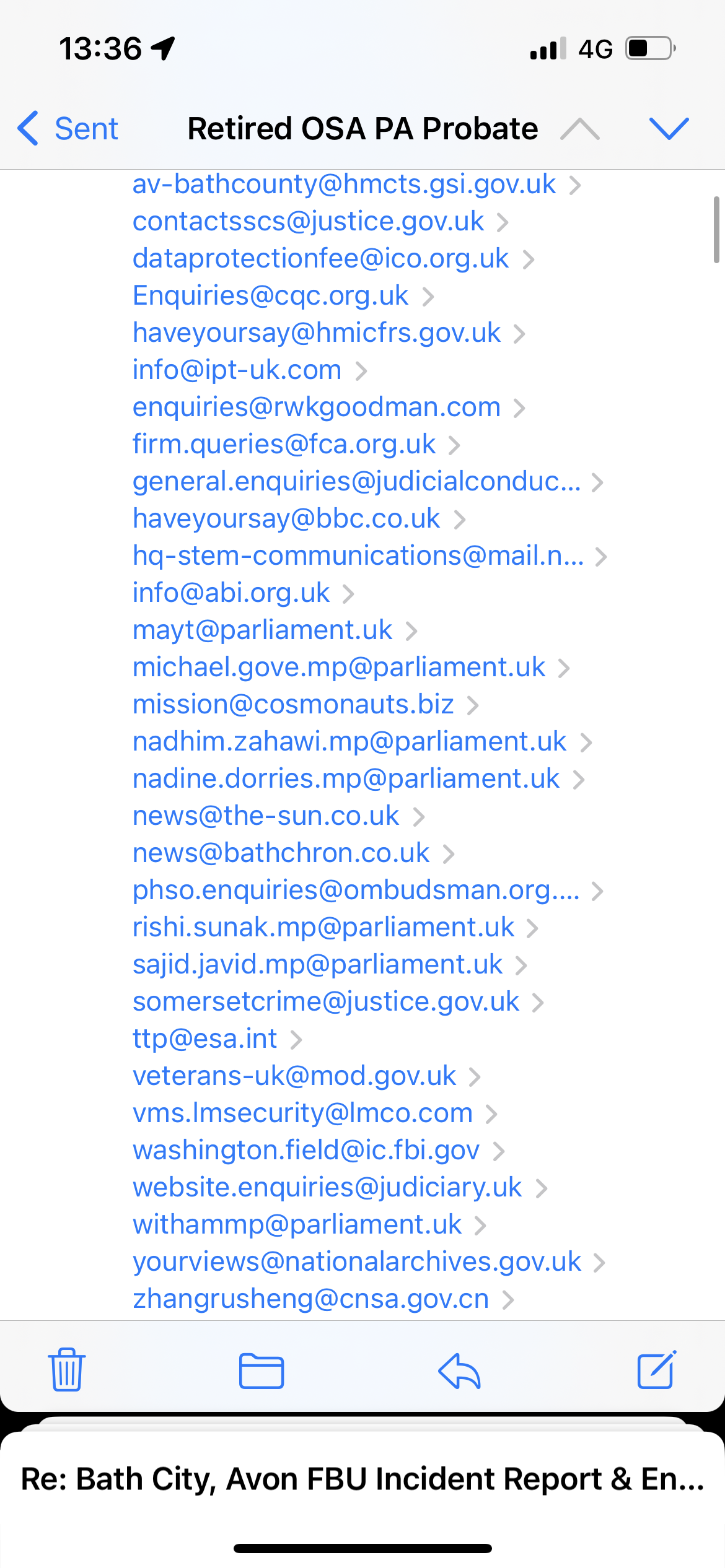Viewport: 725px width, 1568px height.
Task: Open recipient dataprotectionfee@ico.org.uk
Action: [320, 259]
